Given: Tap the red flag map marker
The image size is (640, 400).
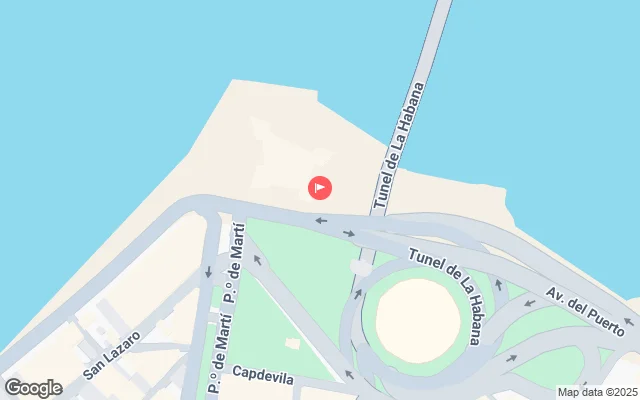Looking at the screenshot, I should (x=320, y=187).
